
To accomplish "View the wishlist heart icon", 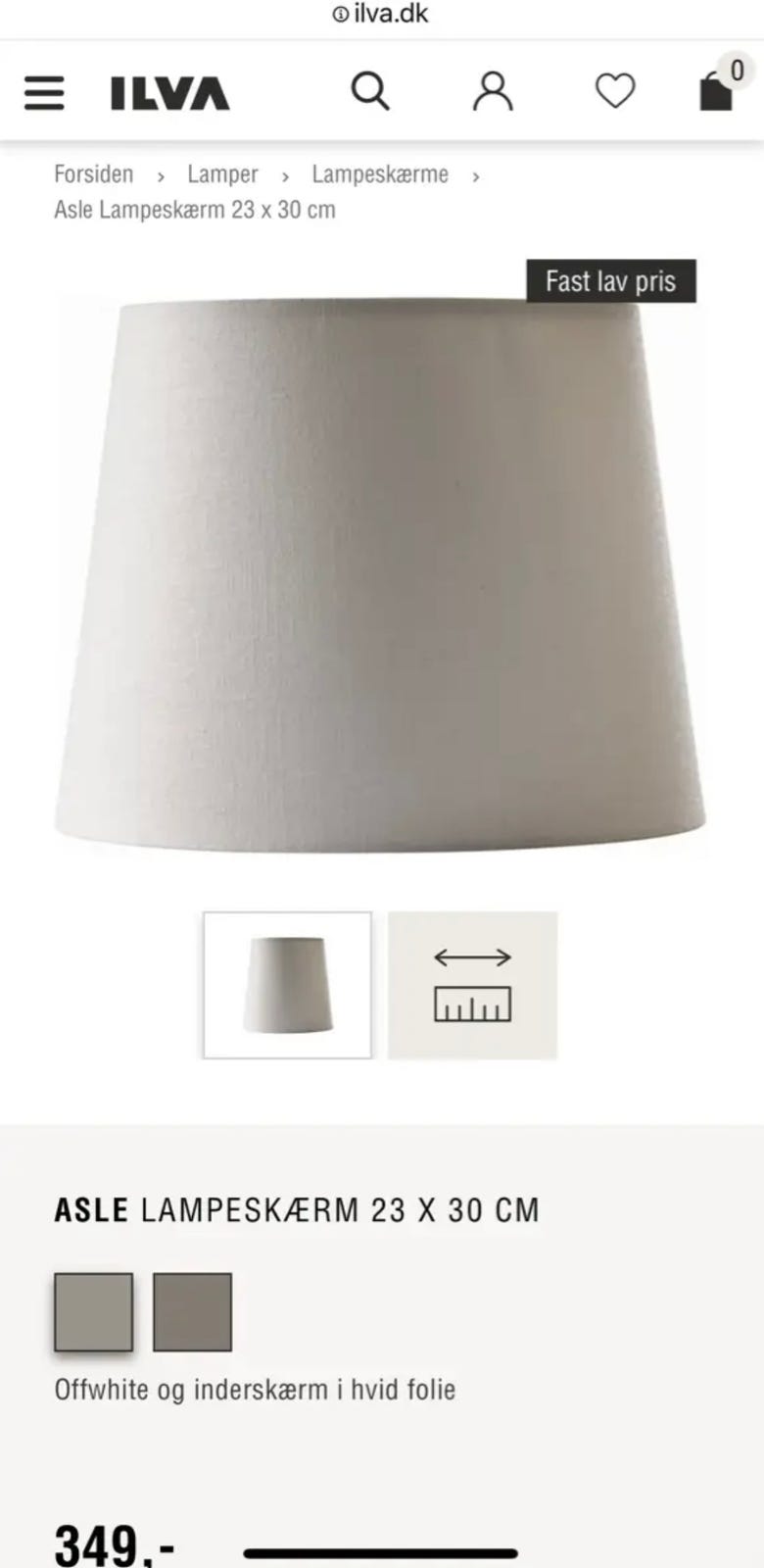I will [x=615, y=92].
